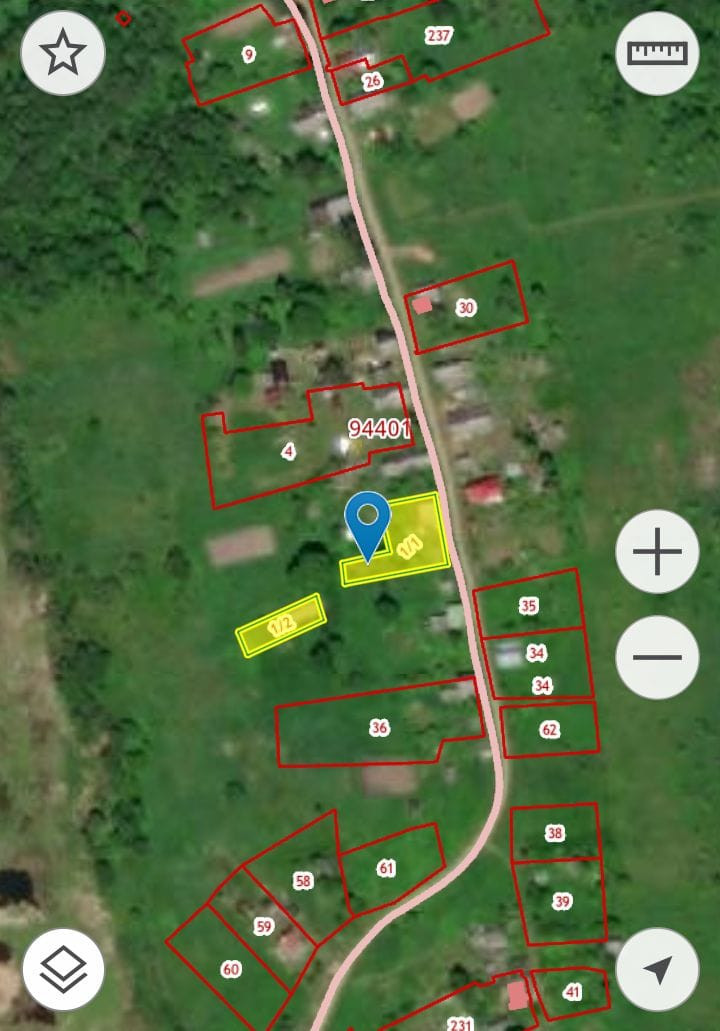
Task: Select land parcel number 61
Action: click(387, 868)
